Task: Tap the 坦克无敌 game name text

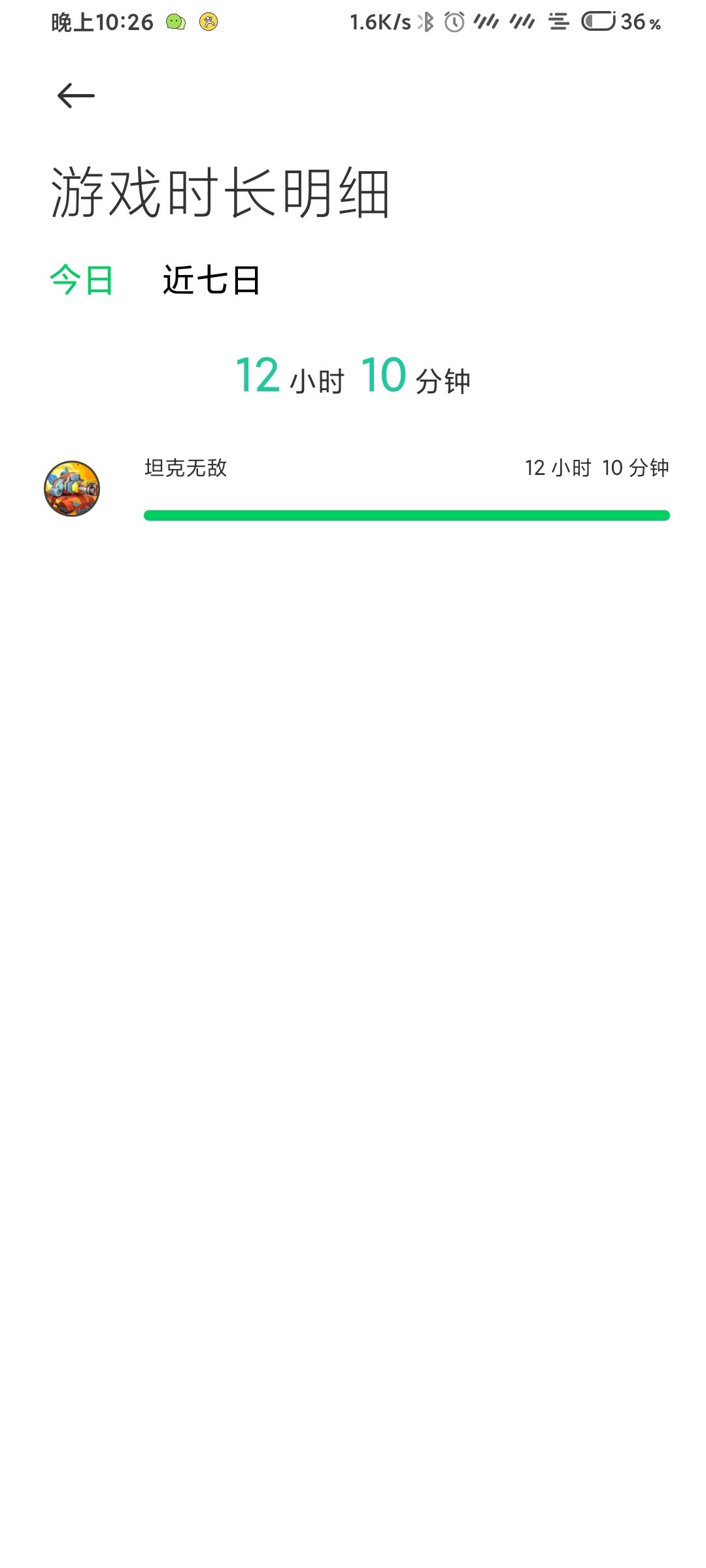Action: [184, 469]
